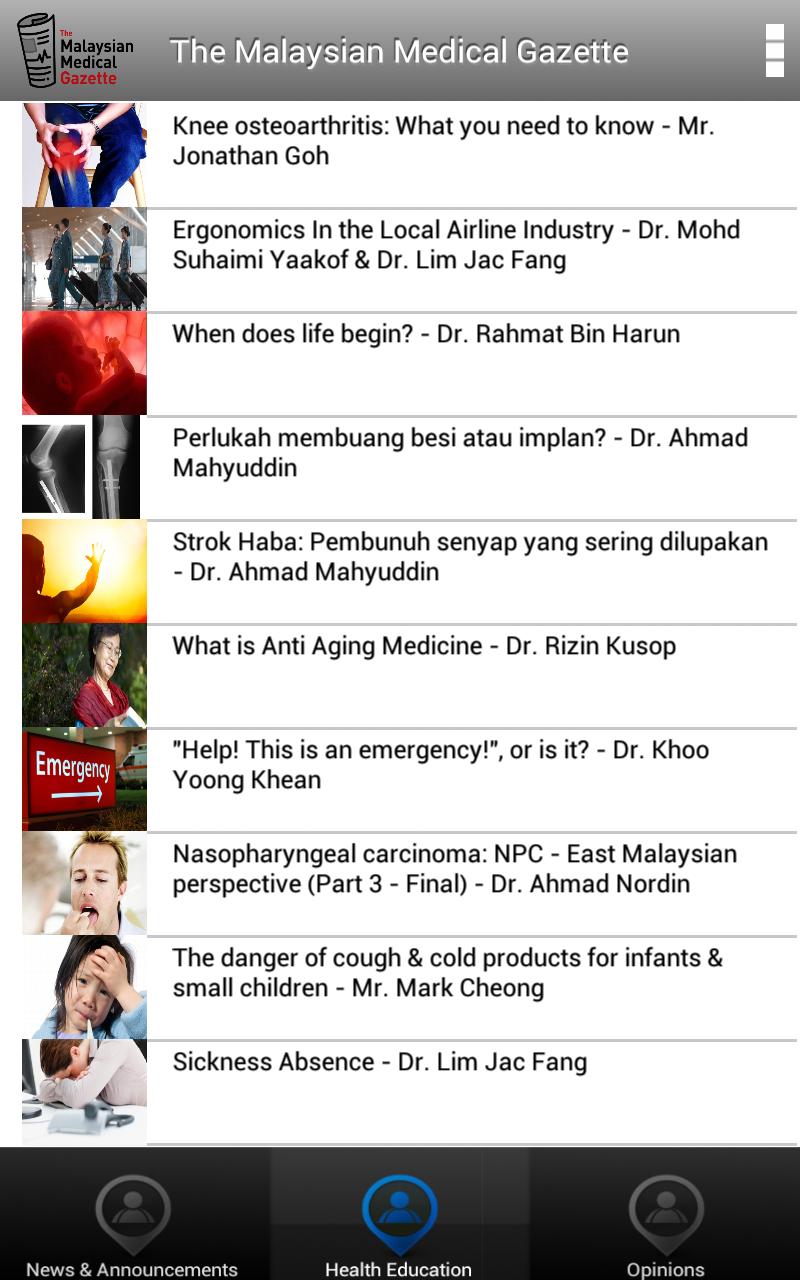Tap the X-ray implant article thumbnail
This screenshot has width=800, height=1280.
click(x=84, y=467)
